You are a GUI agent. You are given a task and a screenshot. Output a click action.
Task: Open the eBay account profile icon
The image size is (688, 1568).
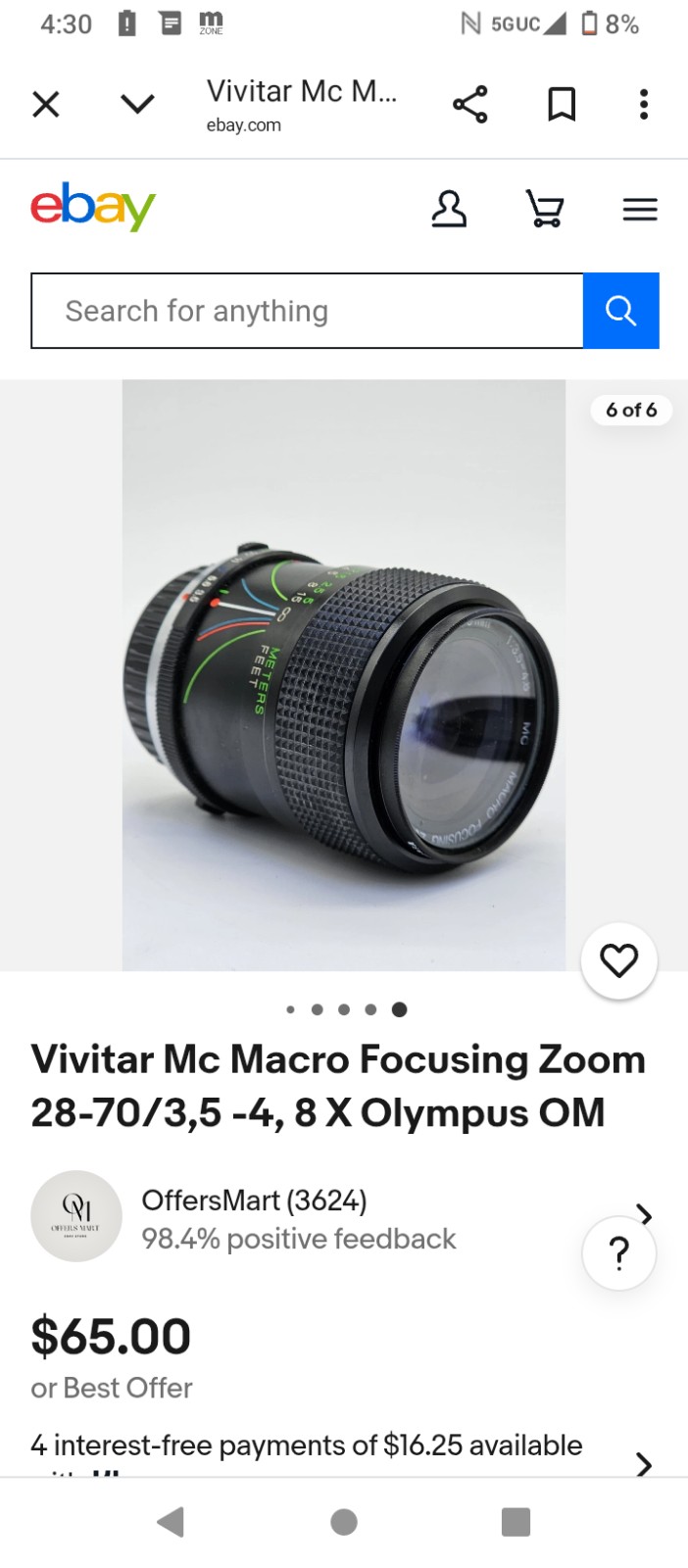[449, 209]
